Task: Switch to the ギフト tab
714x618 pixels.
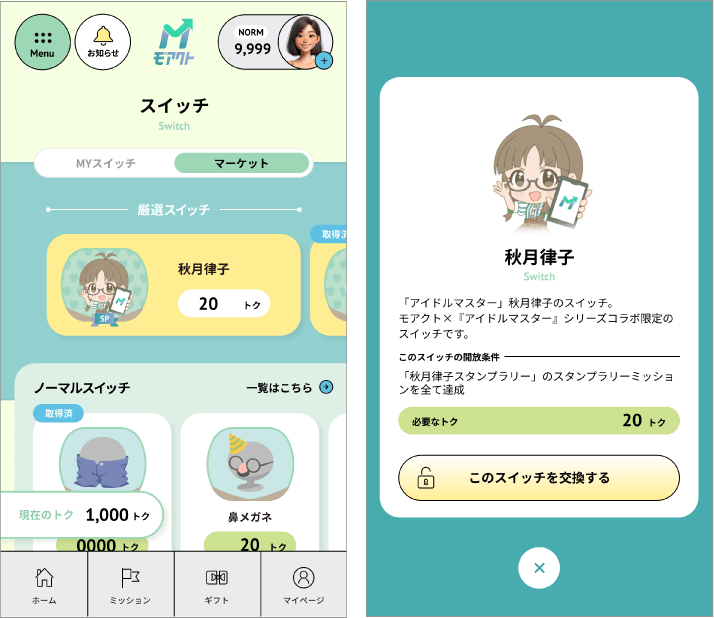Action: [217, 585]
